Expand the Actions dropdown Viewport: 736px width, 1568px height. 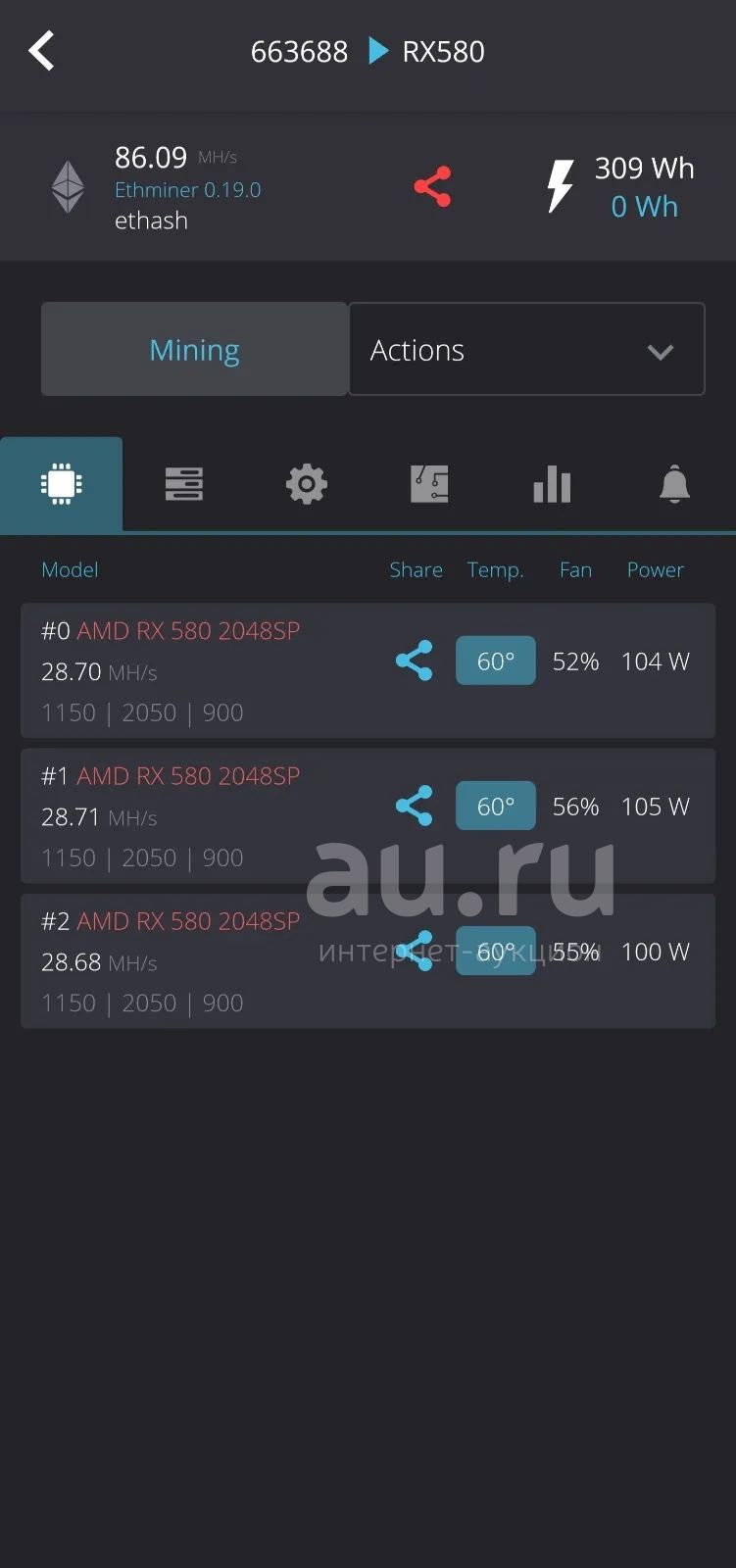pyautogui.click(x=526, y=349)
